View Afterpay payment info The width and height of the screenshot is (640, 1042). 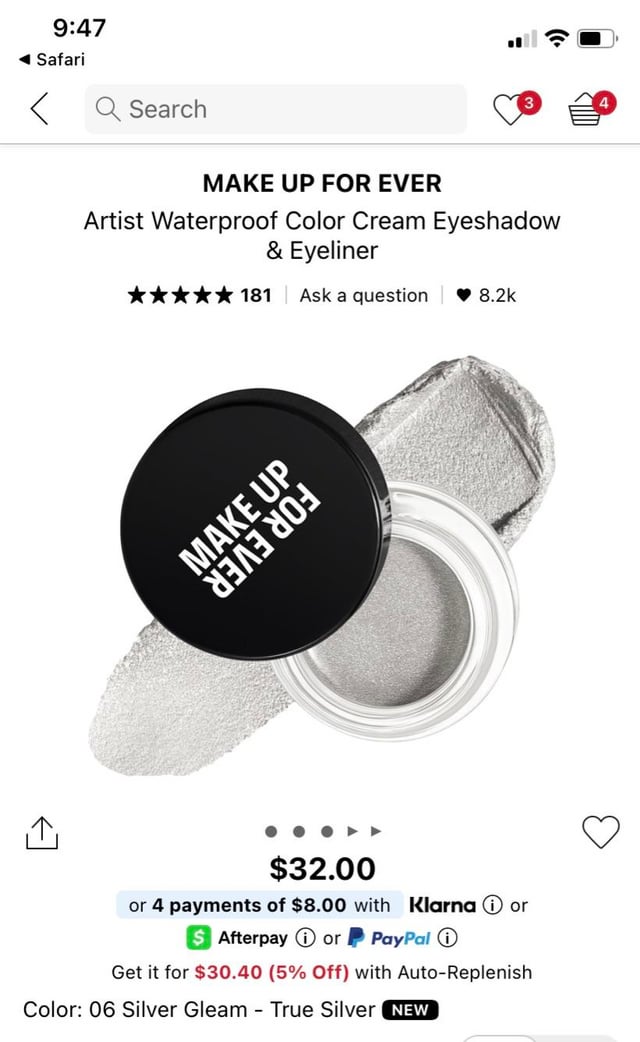[x=305, y=939]
